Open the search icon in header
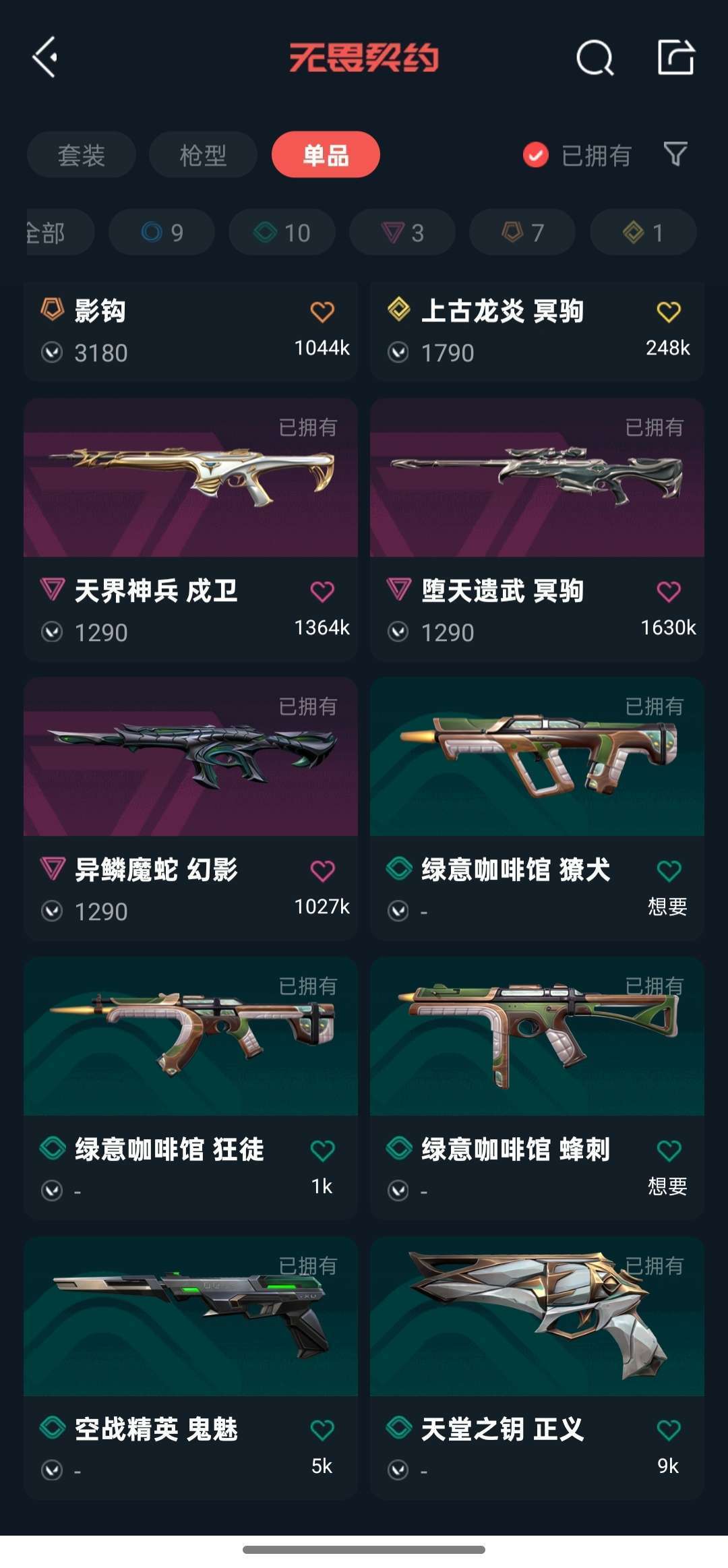This screenshot has height=1568, width=728. 595,57
